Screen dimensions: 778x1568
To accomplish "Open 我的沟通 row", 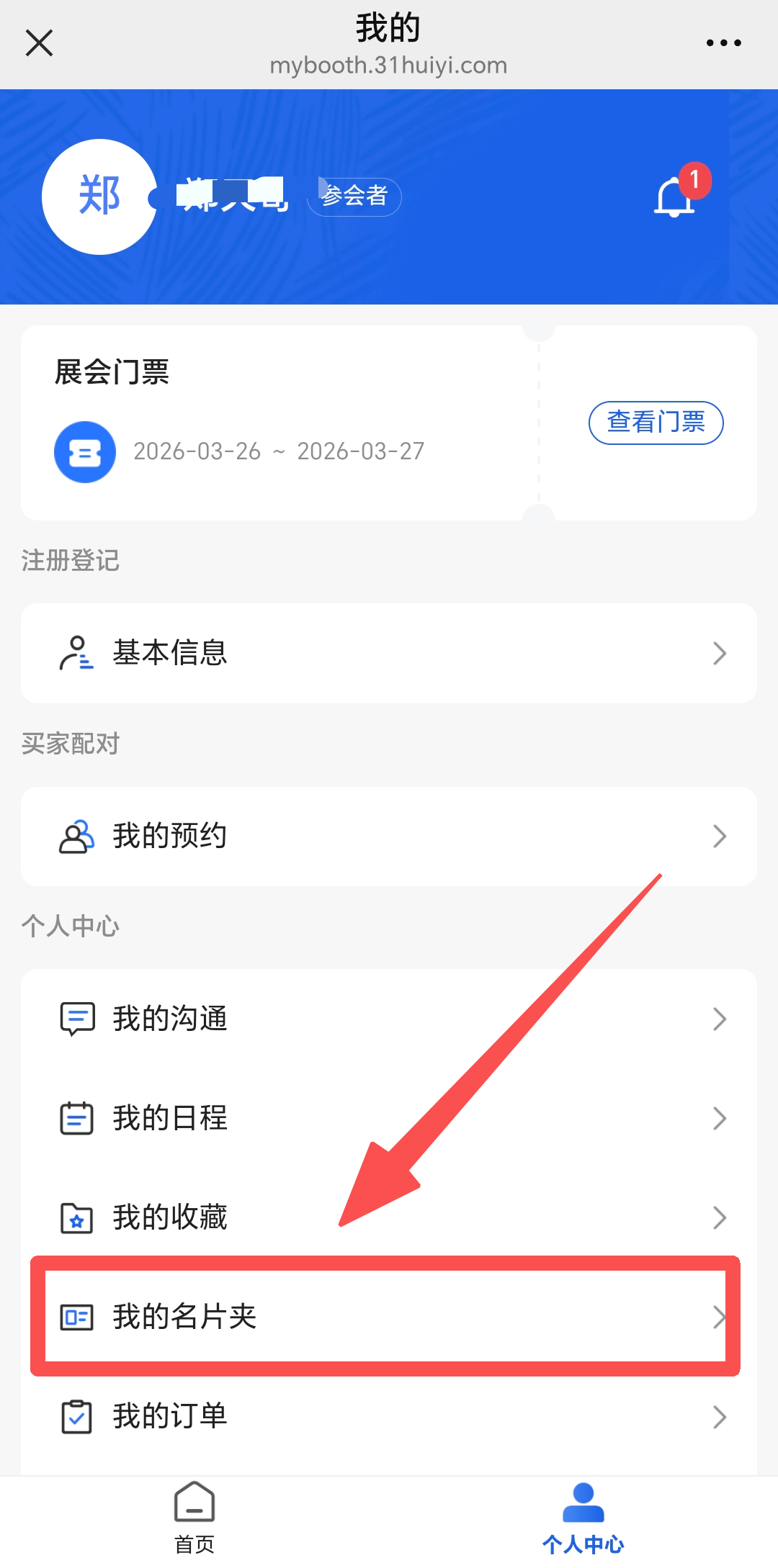I will tap(389, 1019).
